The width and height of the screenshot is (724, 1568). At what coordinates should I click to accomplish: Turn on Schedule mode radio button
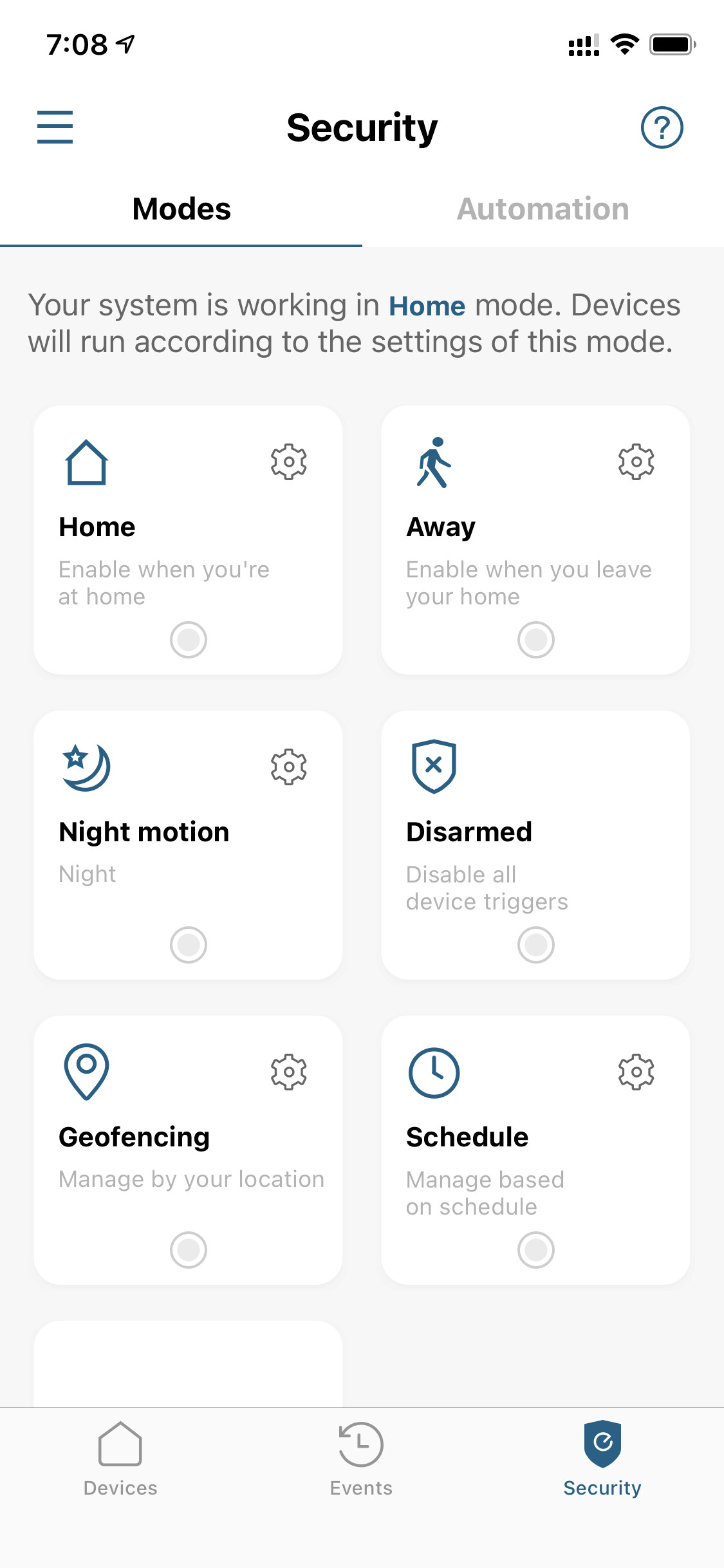pyautogui.click(x=536, y=1250)
